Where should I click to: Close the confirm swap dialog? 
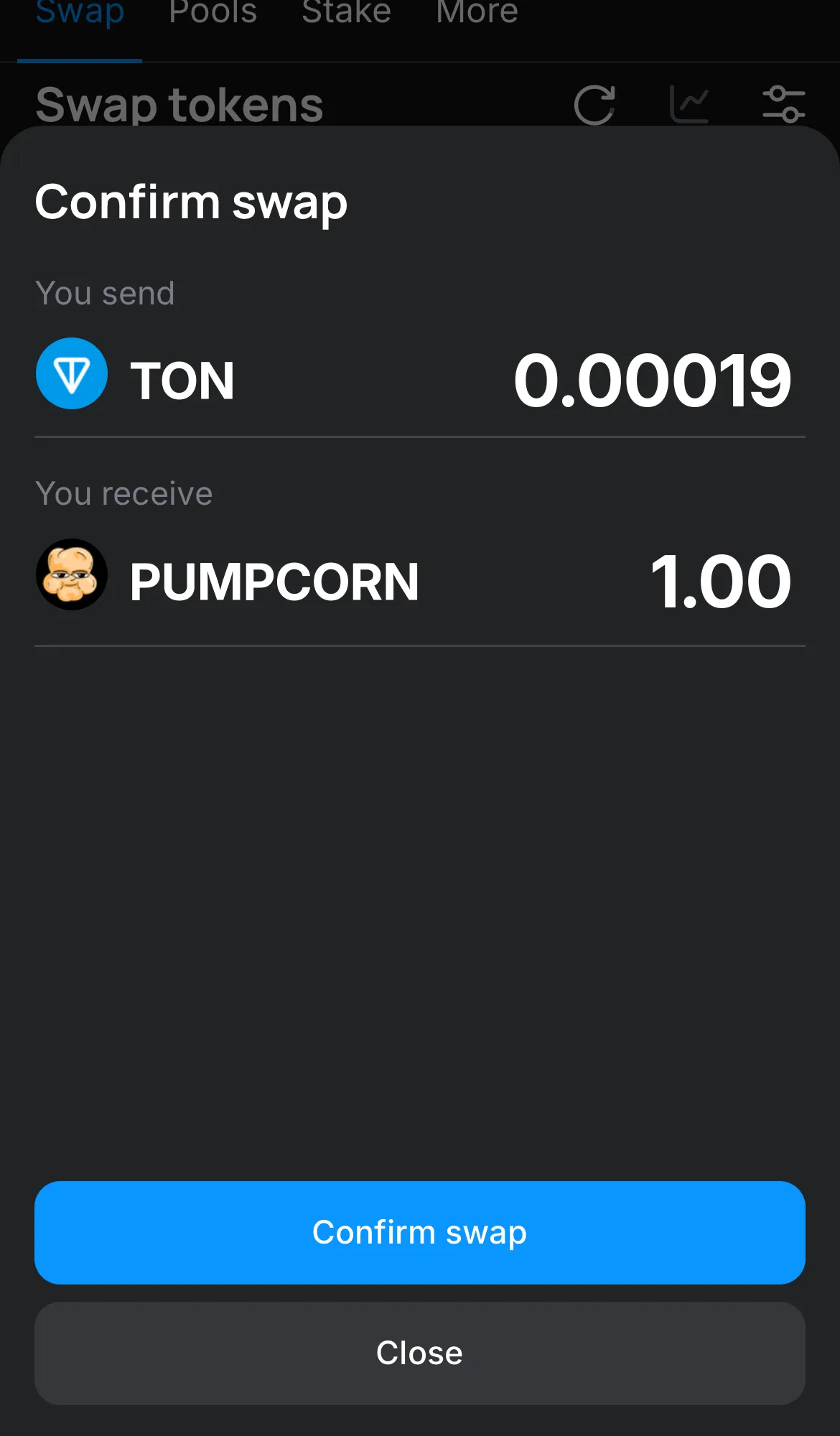click(x=420, y=1353)
